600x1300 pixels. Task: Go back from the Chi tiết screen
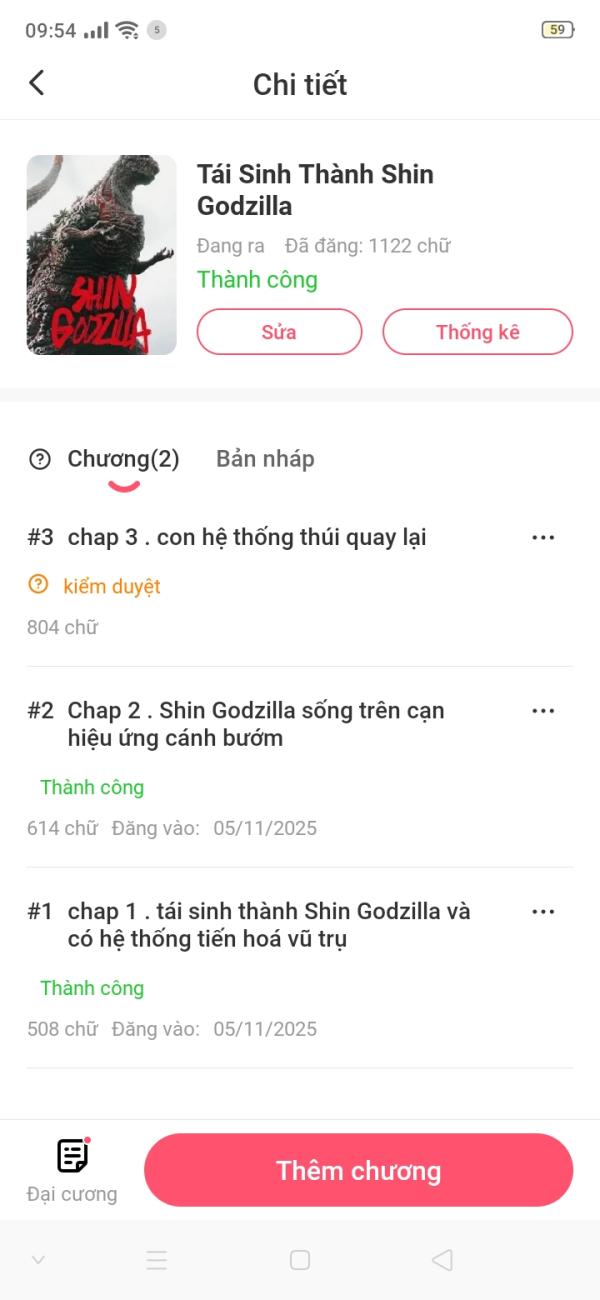click(37, 83)
